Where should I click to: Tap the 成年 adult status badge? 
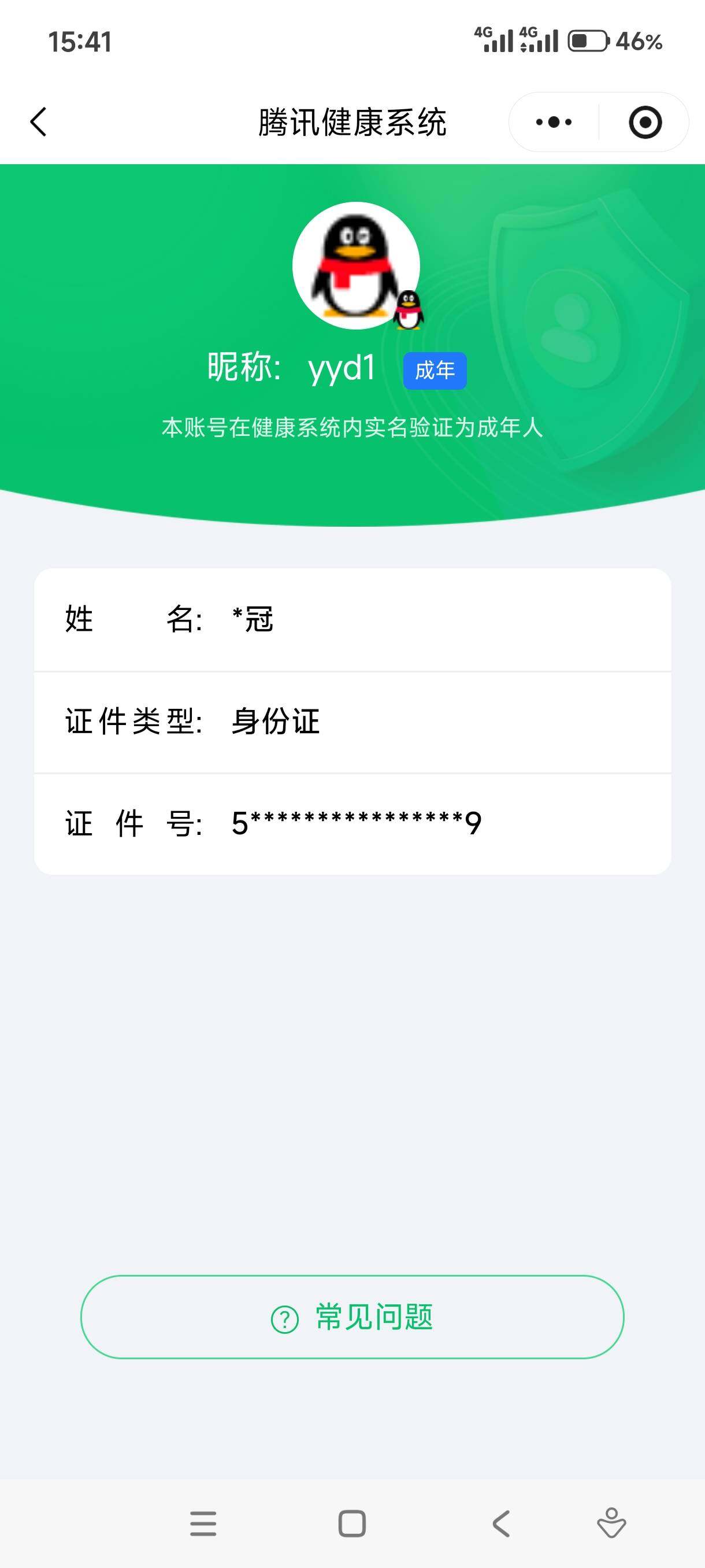point(437,372)
